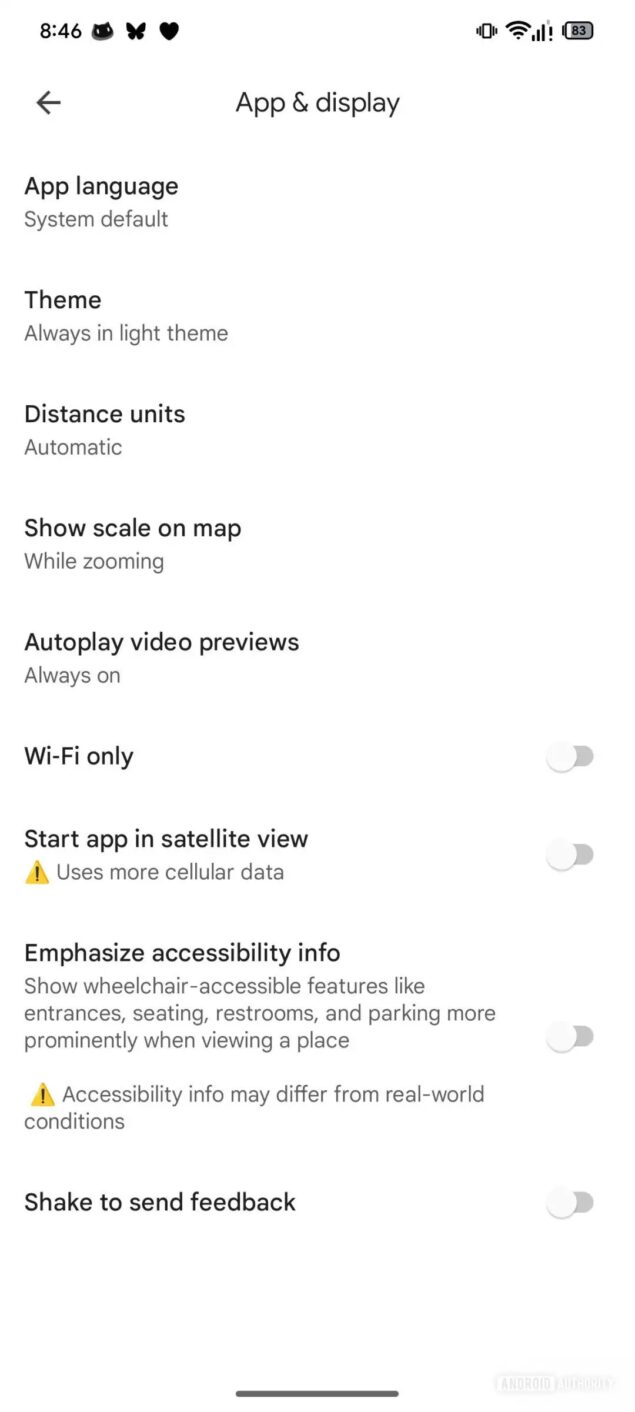
Task: Change the Theme setting
Action: tap(125, 315)
